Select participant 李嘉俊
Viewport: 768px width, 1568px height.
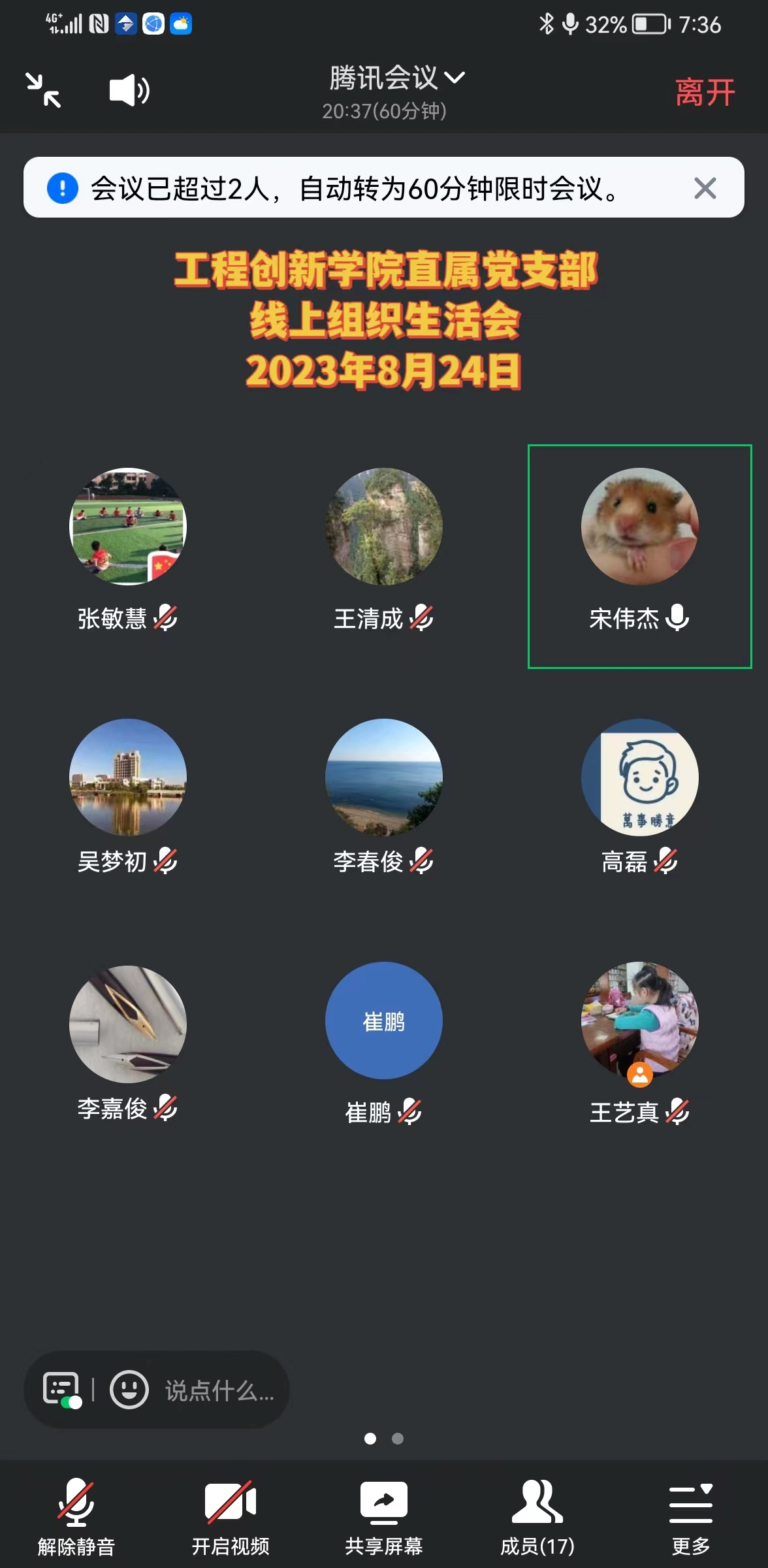pyautogui.click(x=128, y=1024)
